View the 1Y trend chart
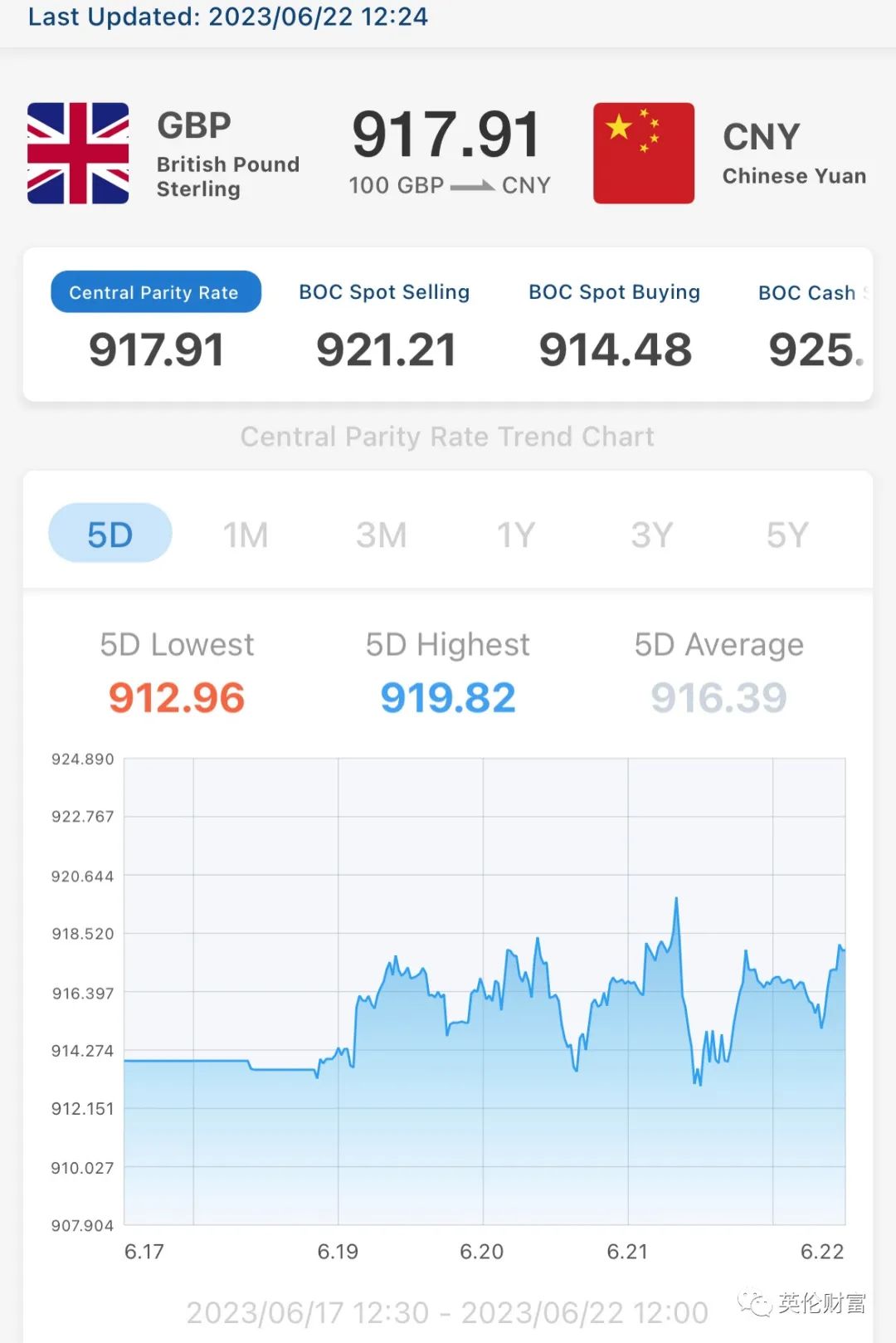Image resolution: width=896 pixels, height=1343 pixels. click(x=516, y=535)
